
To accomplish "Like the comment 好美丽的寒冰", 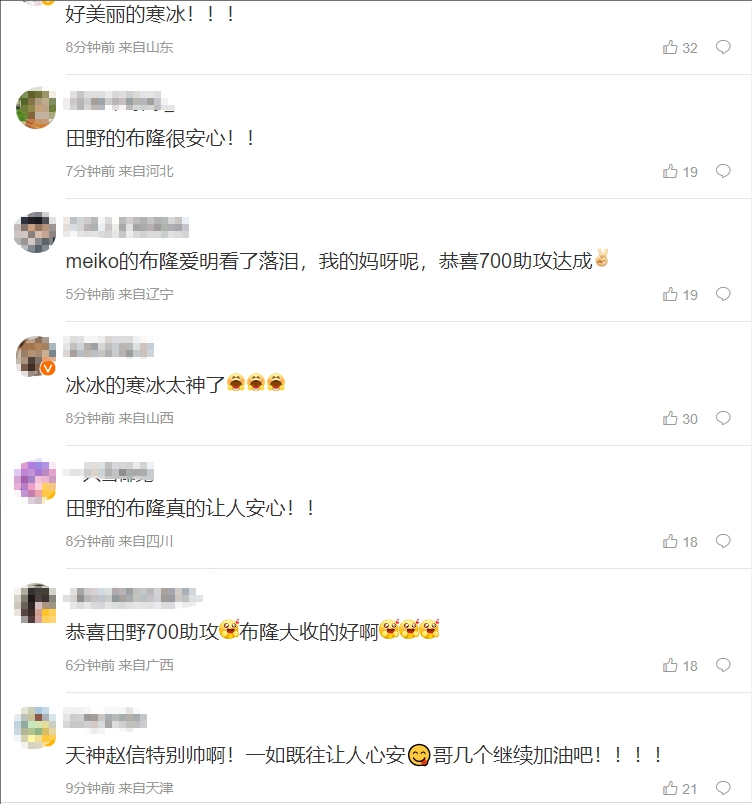I will point(670,47).
